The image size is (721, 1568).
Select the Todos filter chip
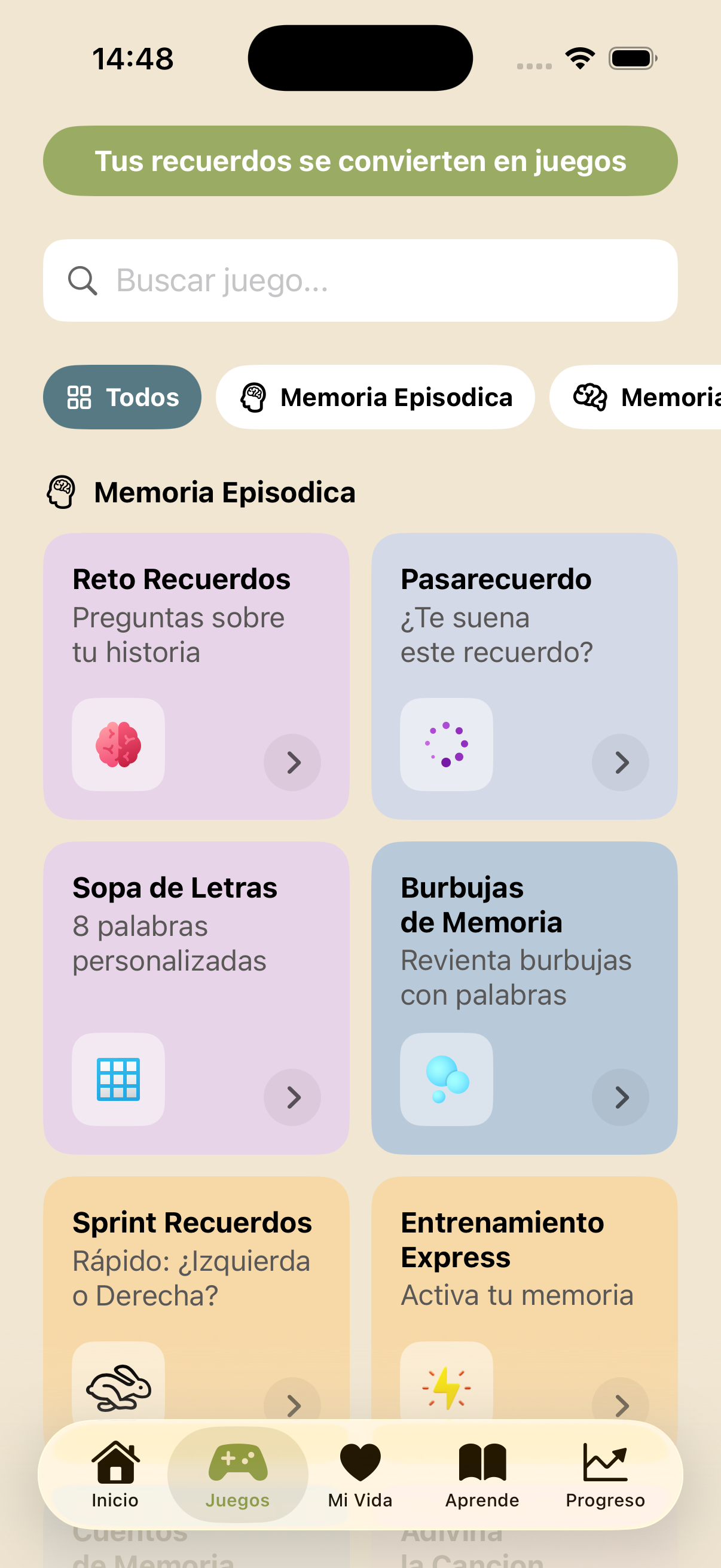(x=122, y=397)
